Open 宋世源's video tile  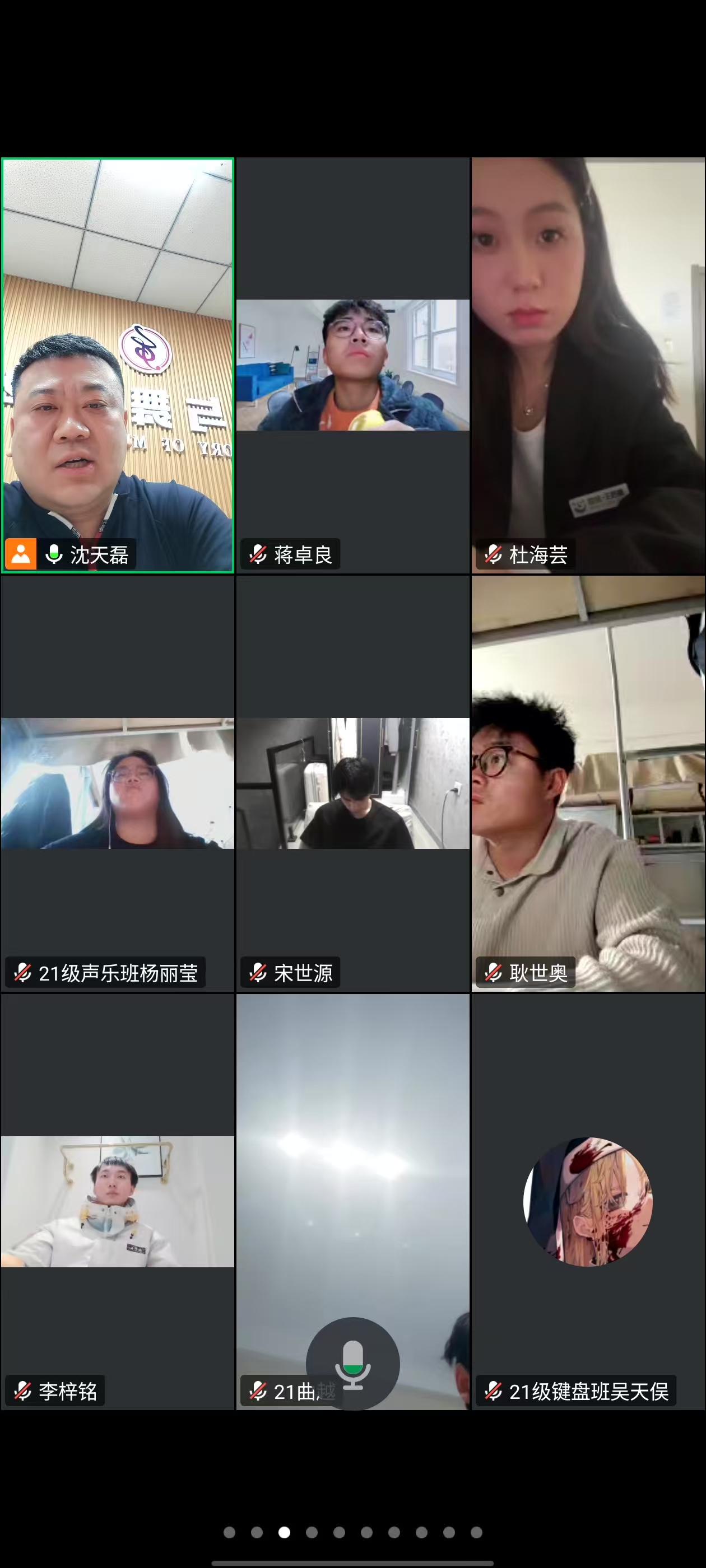352,783
